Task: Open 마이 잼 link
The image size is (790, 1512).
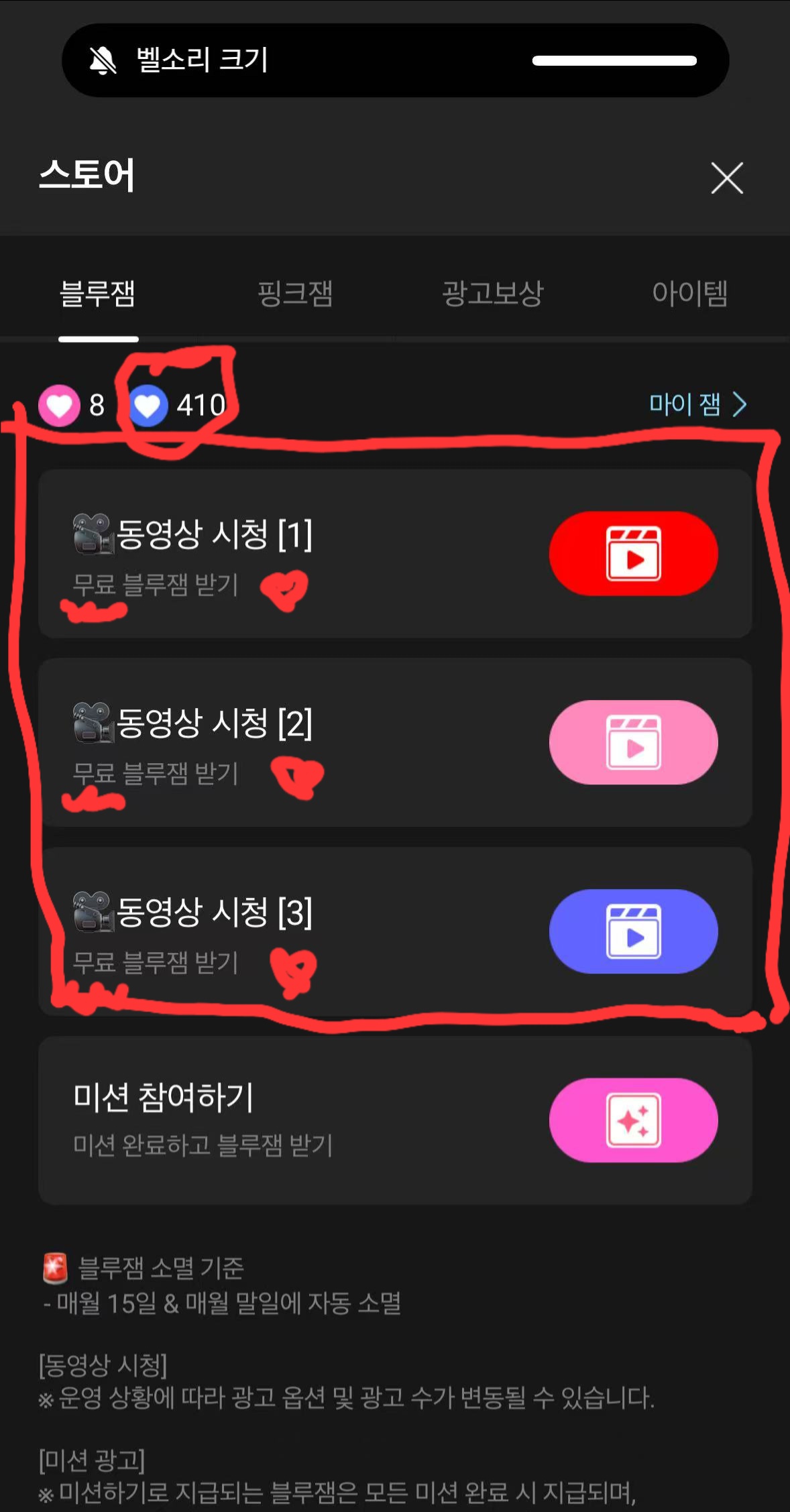Action: pyautogui.click(x=697, y=404)
